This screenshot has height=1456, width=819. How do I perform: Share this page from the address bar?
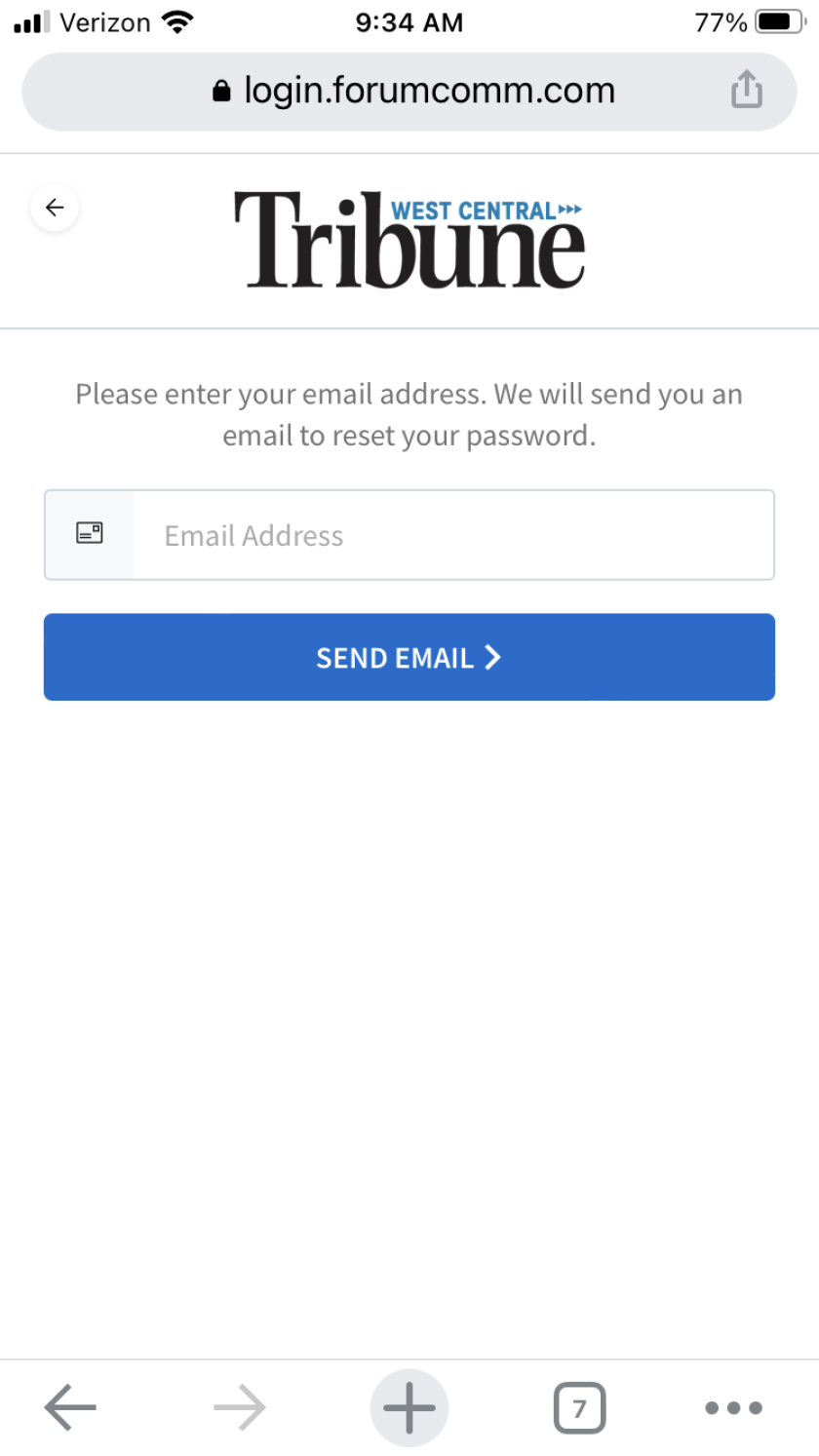[746, 91]
